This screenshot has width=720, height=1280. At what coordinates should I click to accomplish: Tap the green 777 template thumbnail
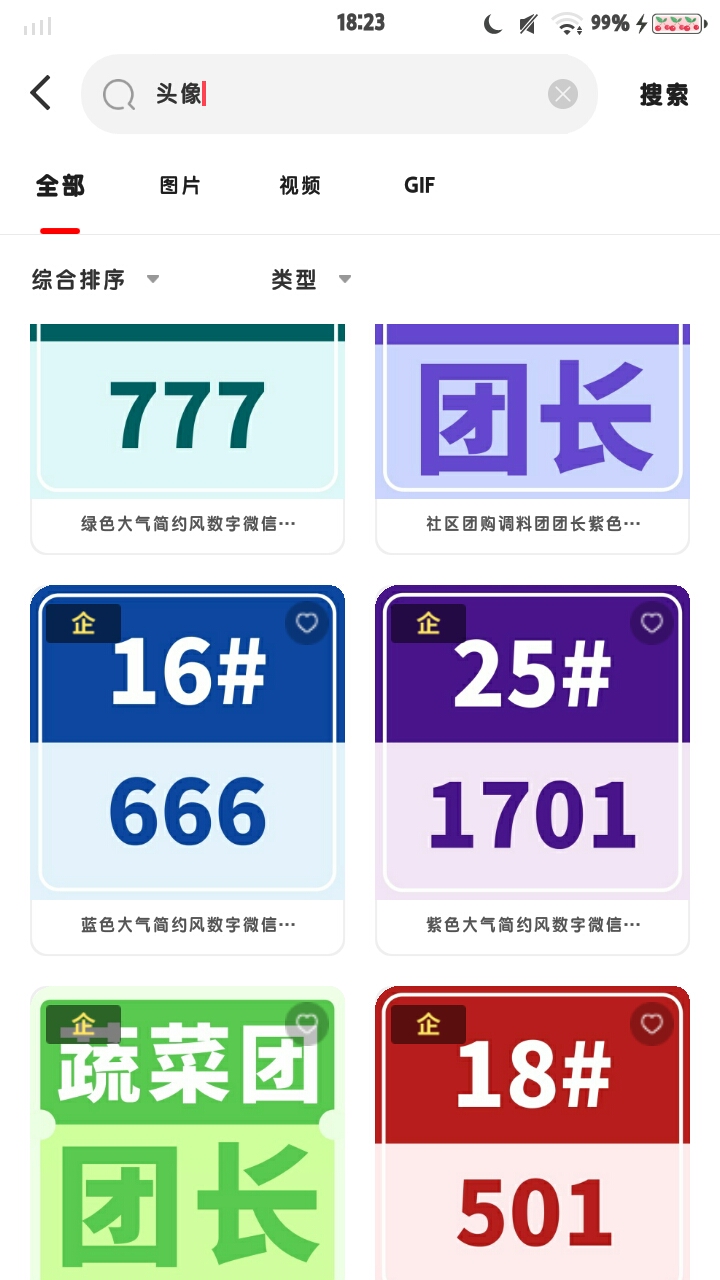[x=186, y=410]
